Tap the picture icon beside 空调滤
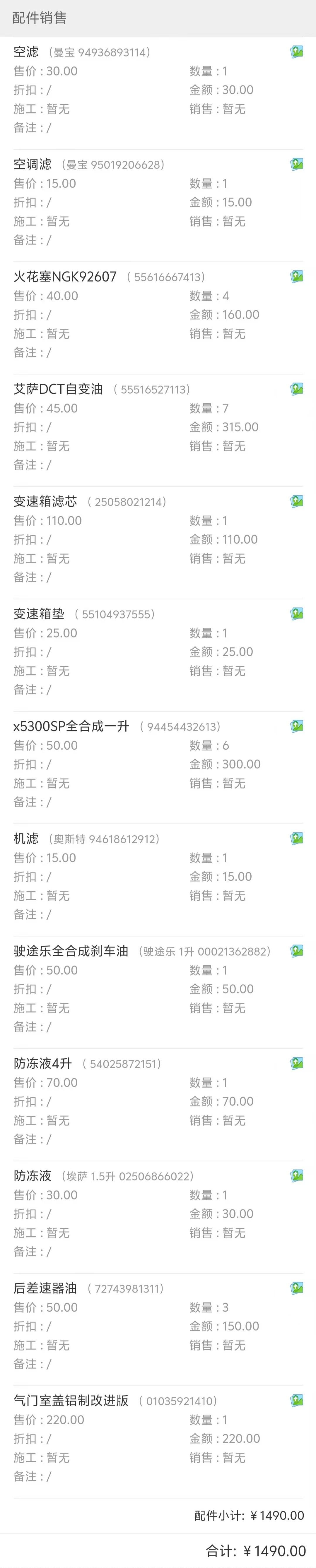Screen dimensions: 316x1568 (x=296, y=164)
